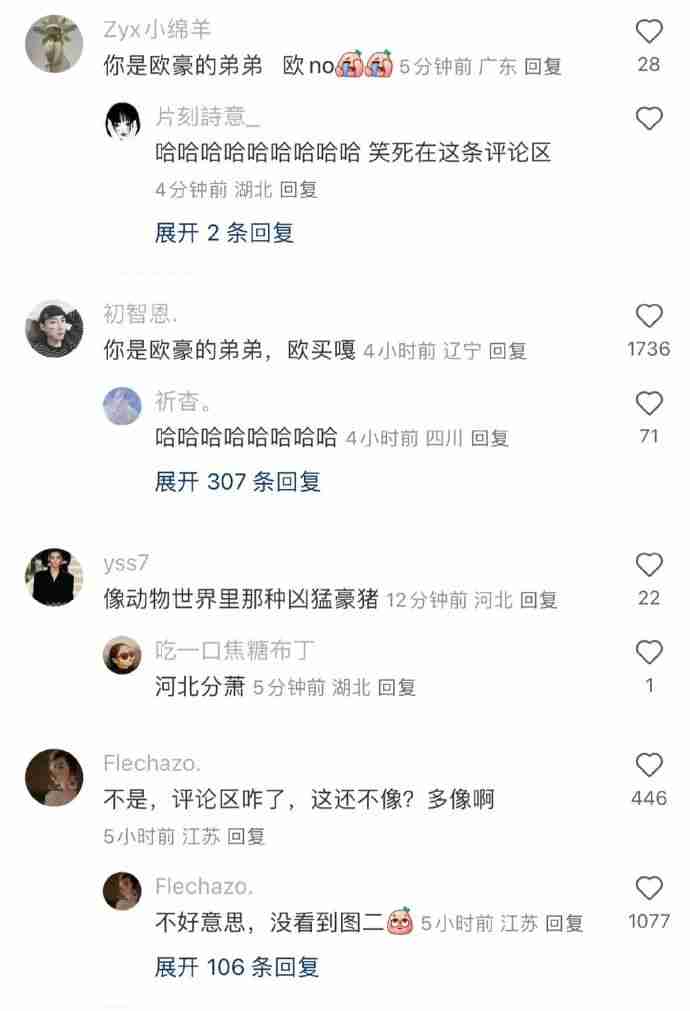Reply to 祈杏's comment
The image size is (690, 1011).
(x=490, y=438)
